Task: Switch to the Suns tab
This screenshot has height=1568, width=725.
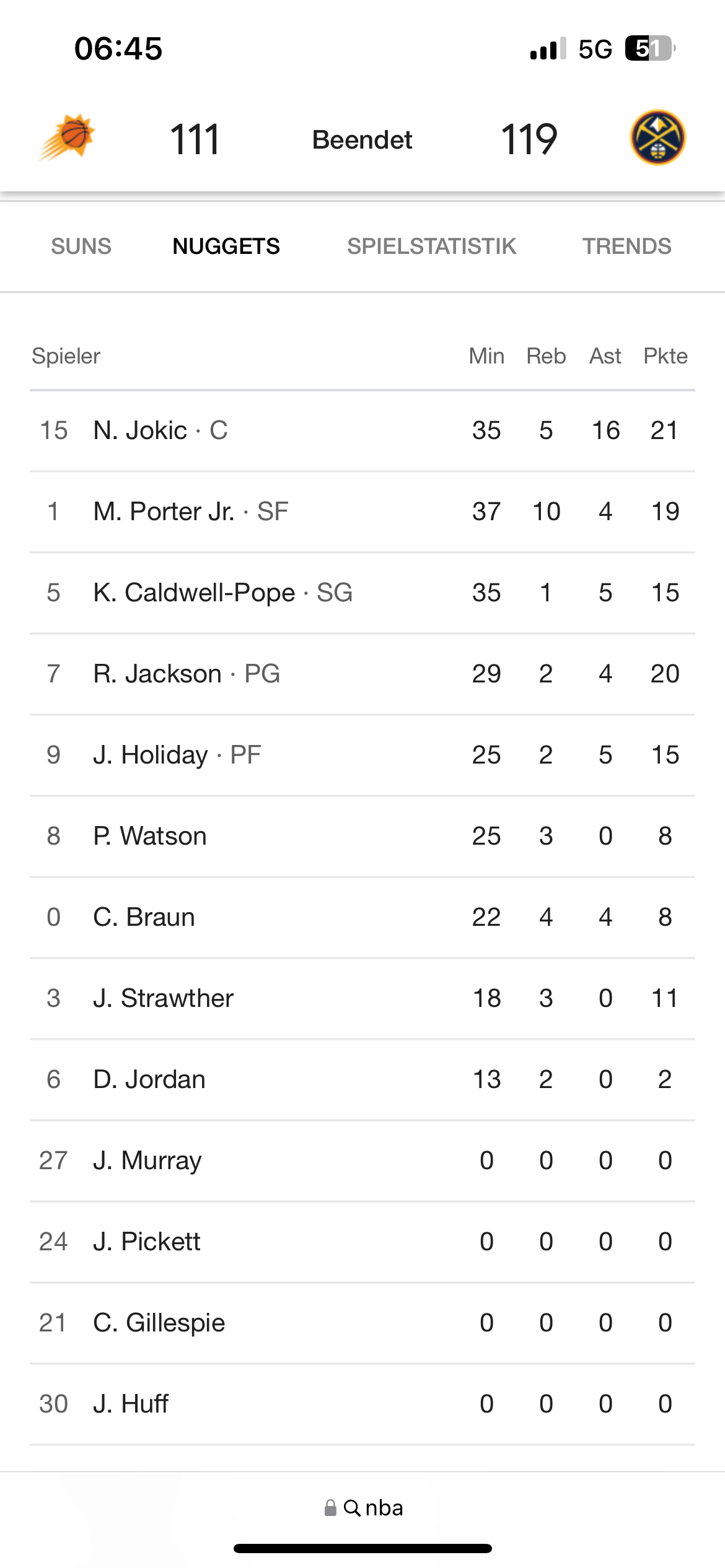Action: point(81,246)
